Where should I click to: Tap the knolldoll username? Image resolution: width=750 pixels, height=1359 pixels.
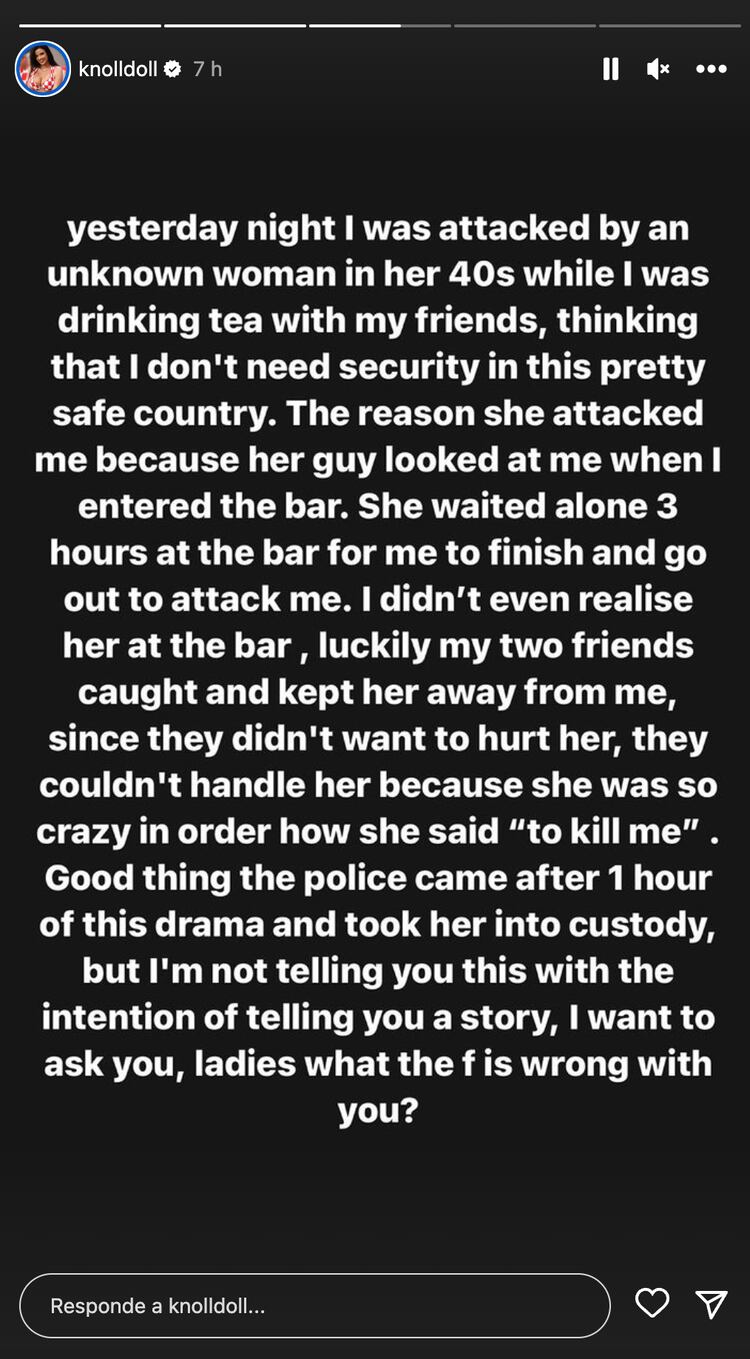pos(118,69)
